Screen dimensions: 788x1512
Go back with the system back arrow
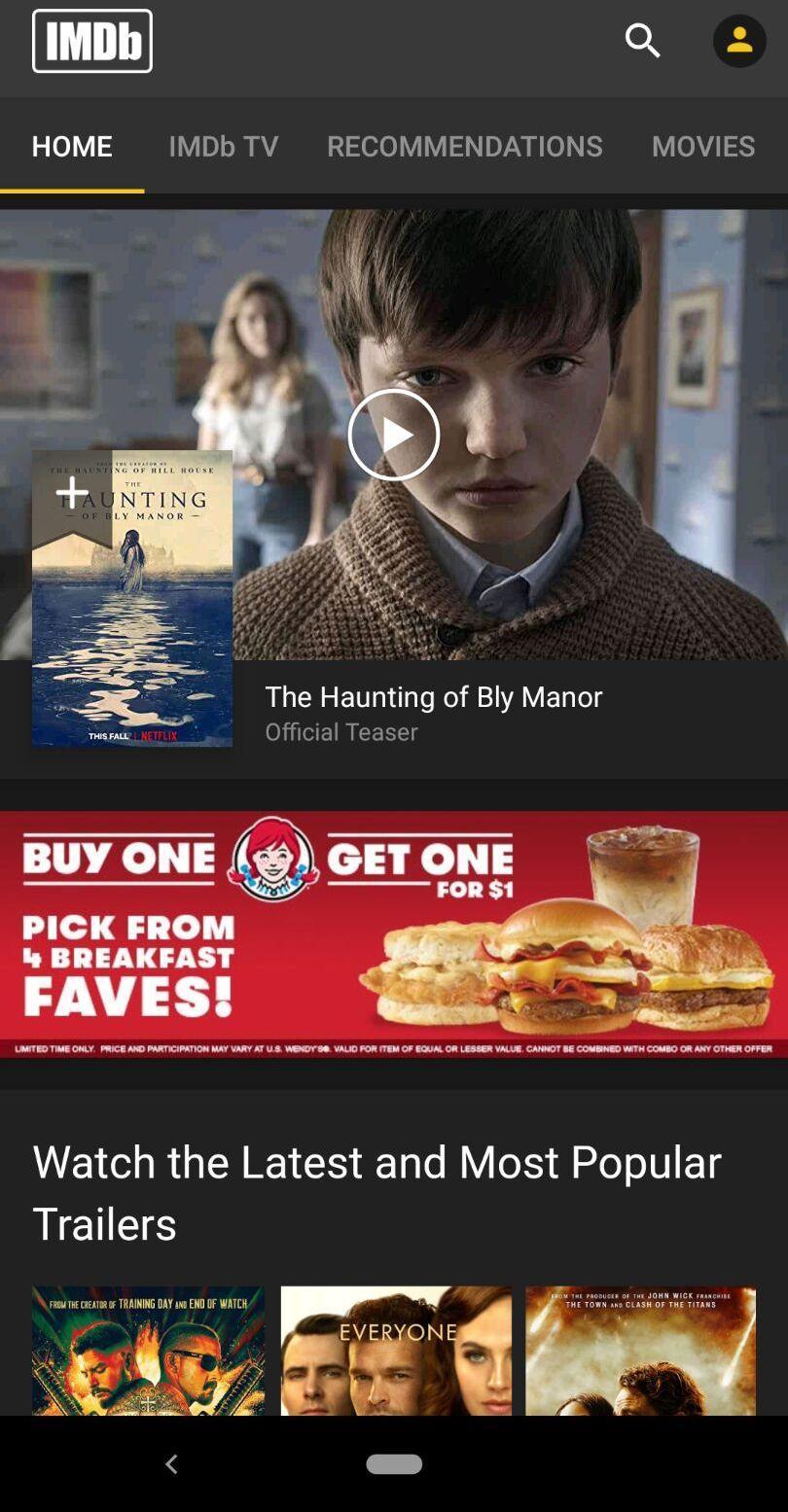(x=171, y=1463)
